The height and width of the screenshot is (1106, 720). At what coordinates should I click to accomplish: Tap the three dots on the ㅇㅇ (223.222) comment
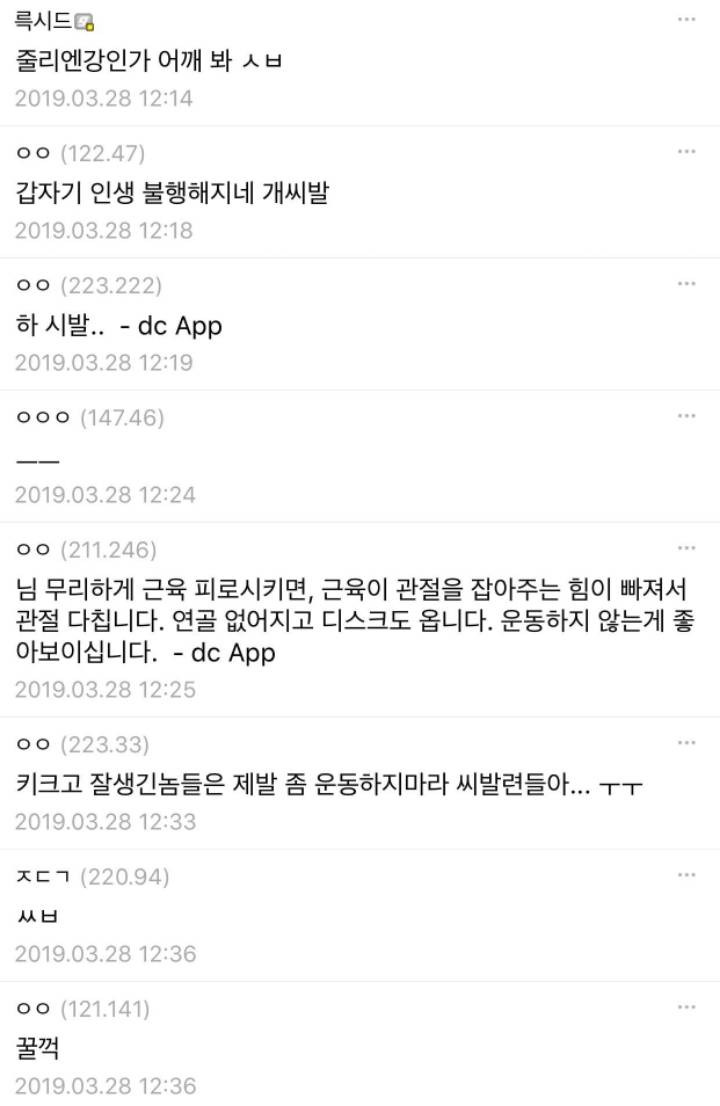(x=686, y=283)
